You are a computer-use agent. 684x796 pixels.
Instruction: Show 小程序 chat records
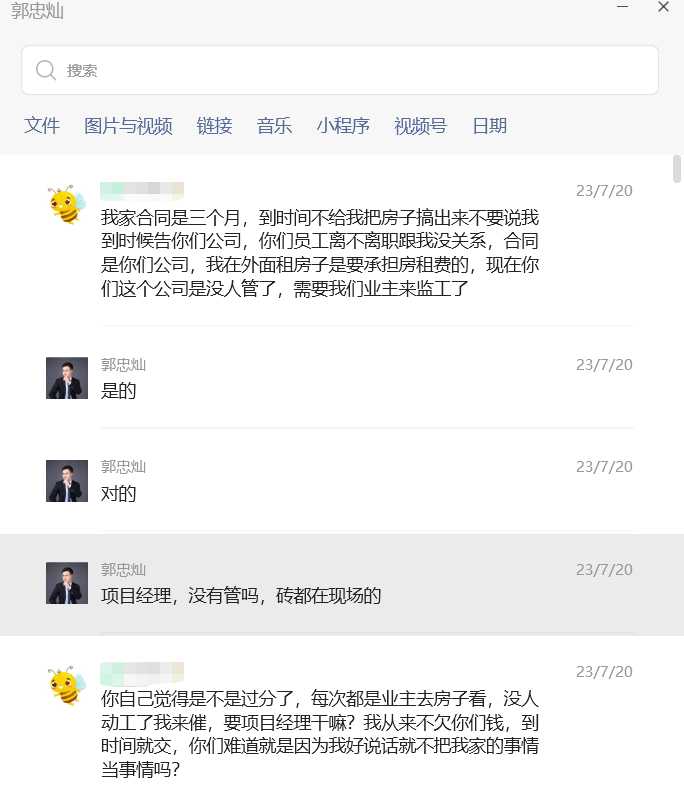click(x=343, y=126)
